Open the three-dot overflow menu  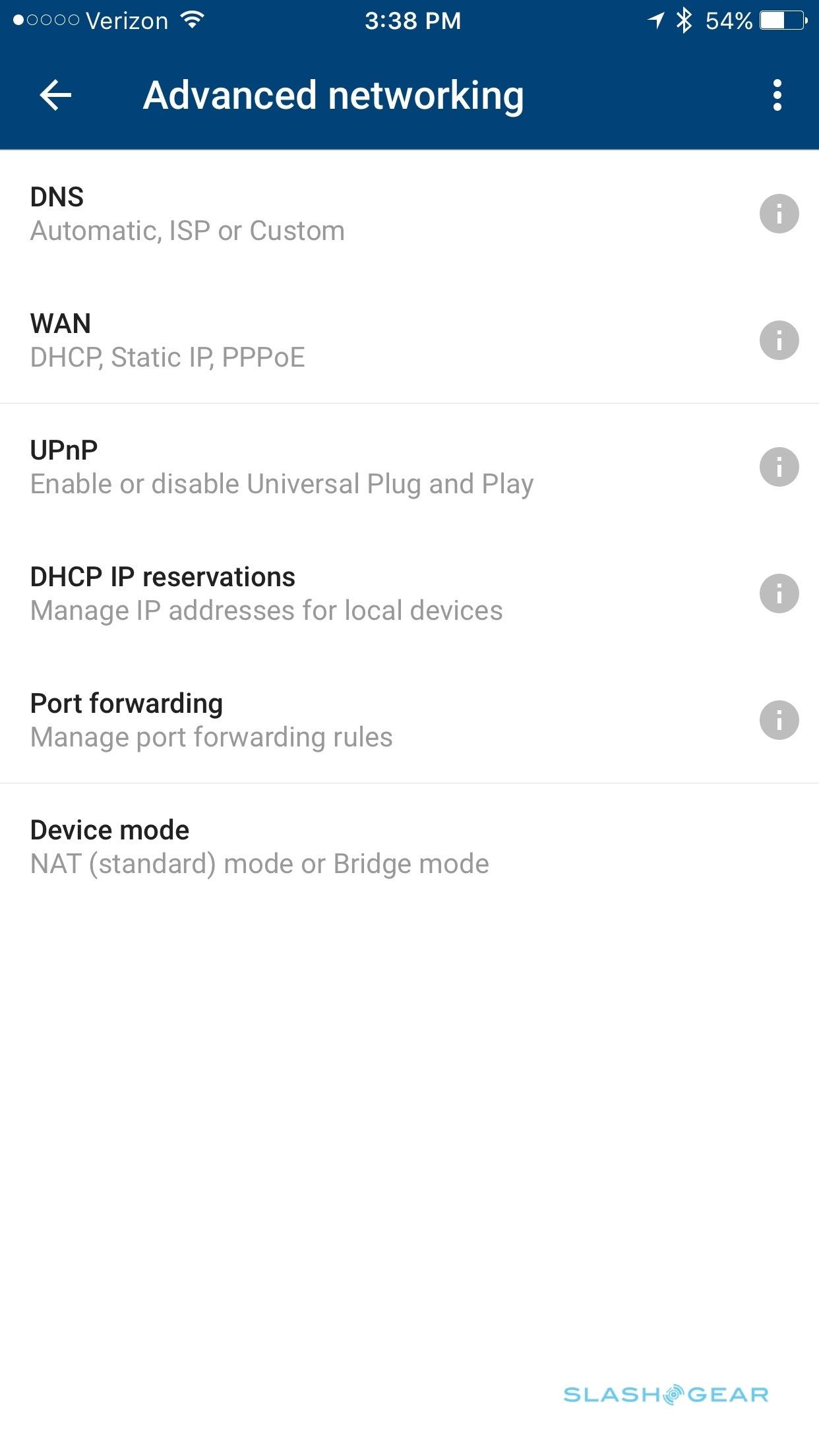777,96
